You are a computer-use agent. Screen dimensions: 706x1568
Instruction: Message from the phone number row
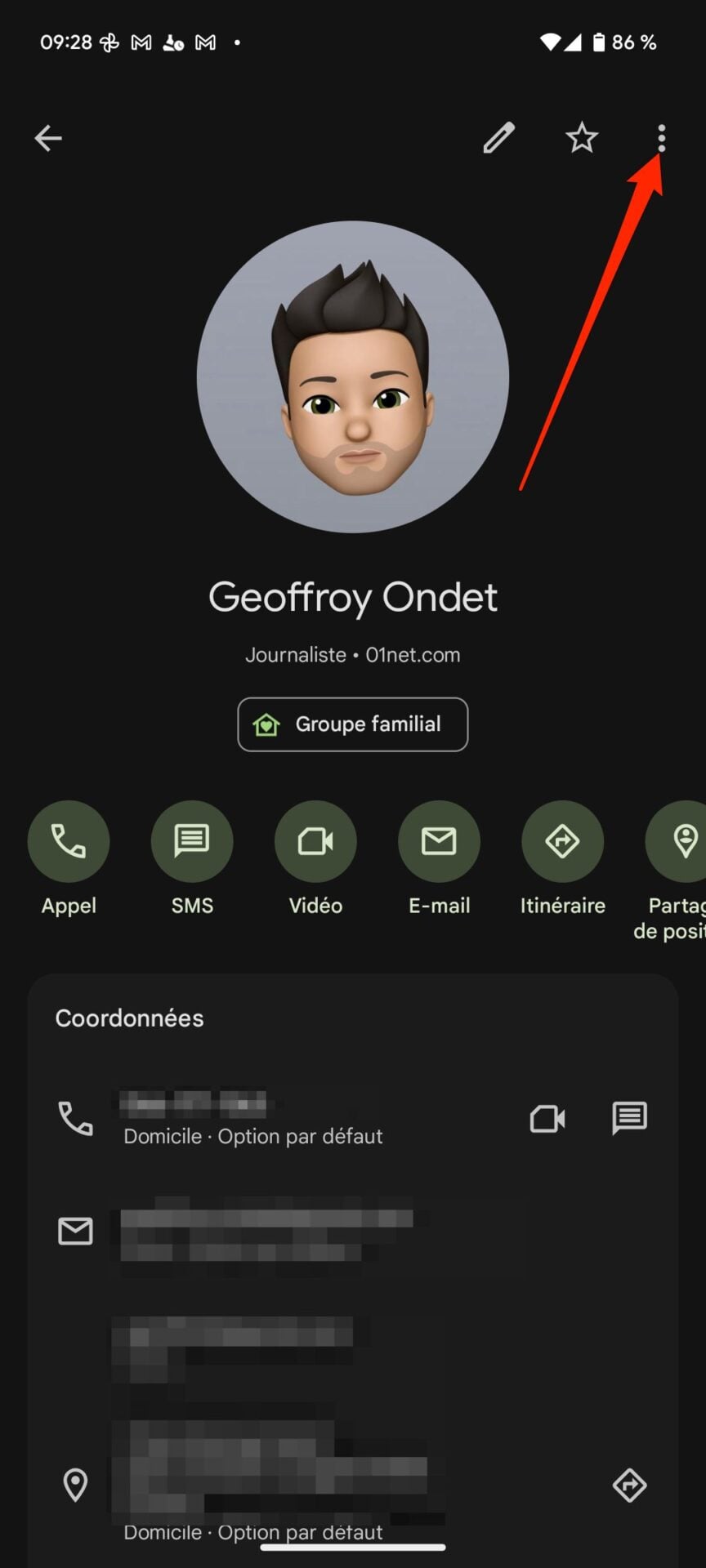(629, 1119)
